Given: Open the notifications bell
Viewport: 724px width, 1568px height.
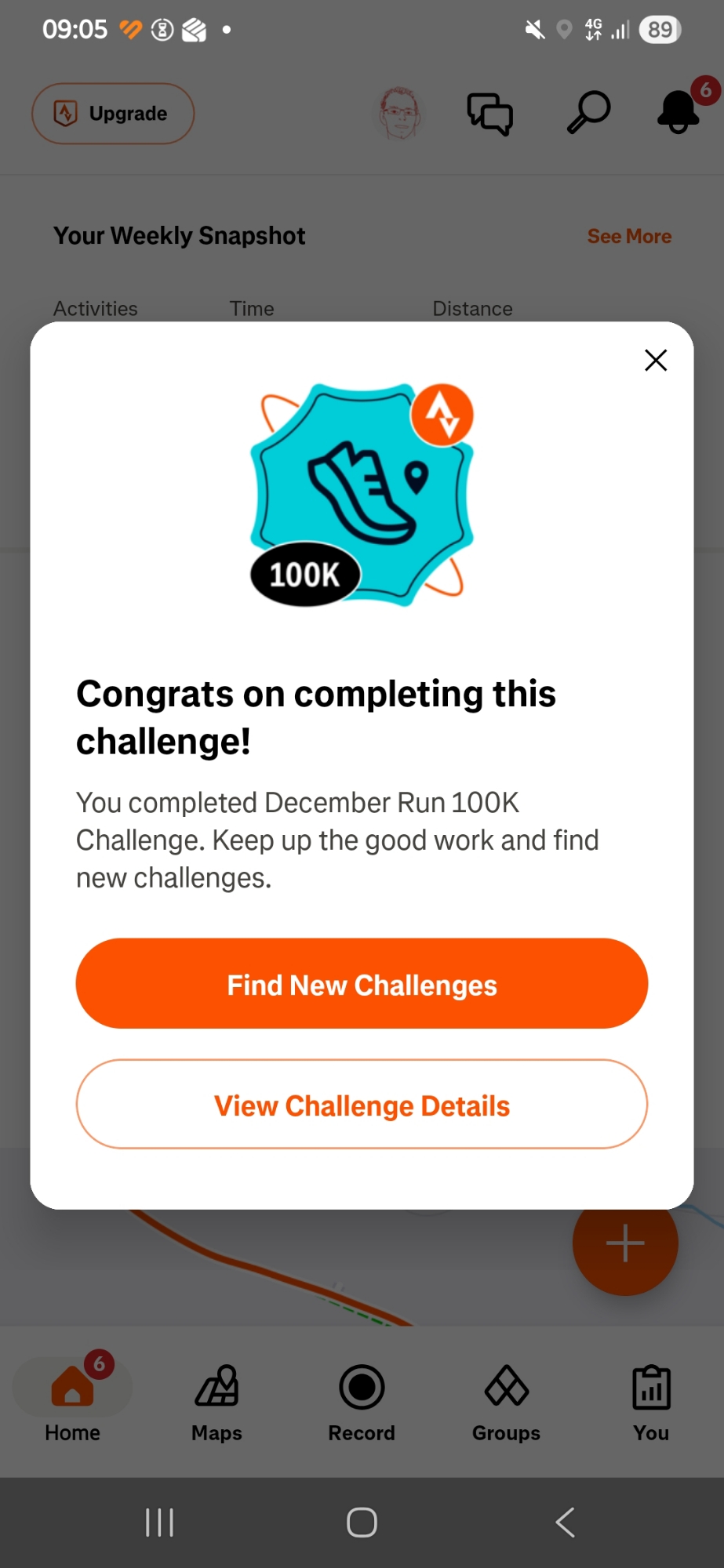Looking at the screenshot, I should 679,112.
